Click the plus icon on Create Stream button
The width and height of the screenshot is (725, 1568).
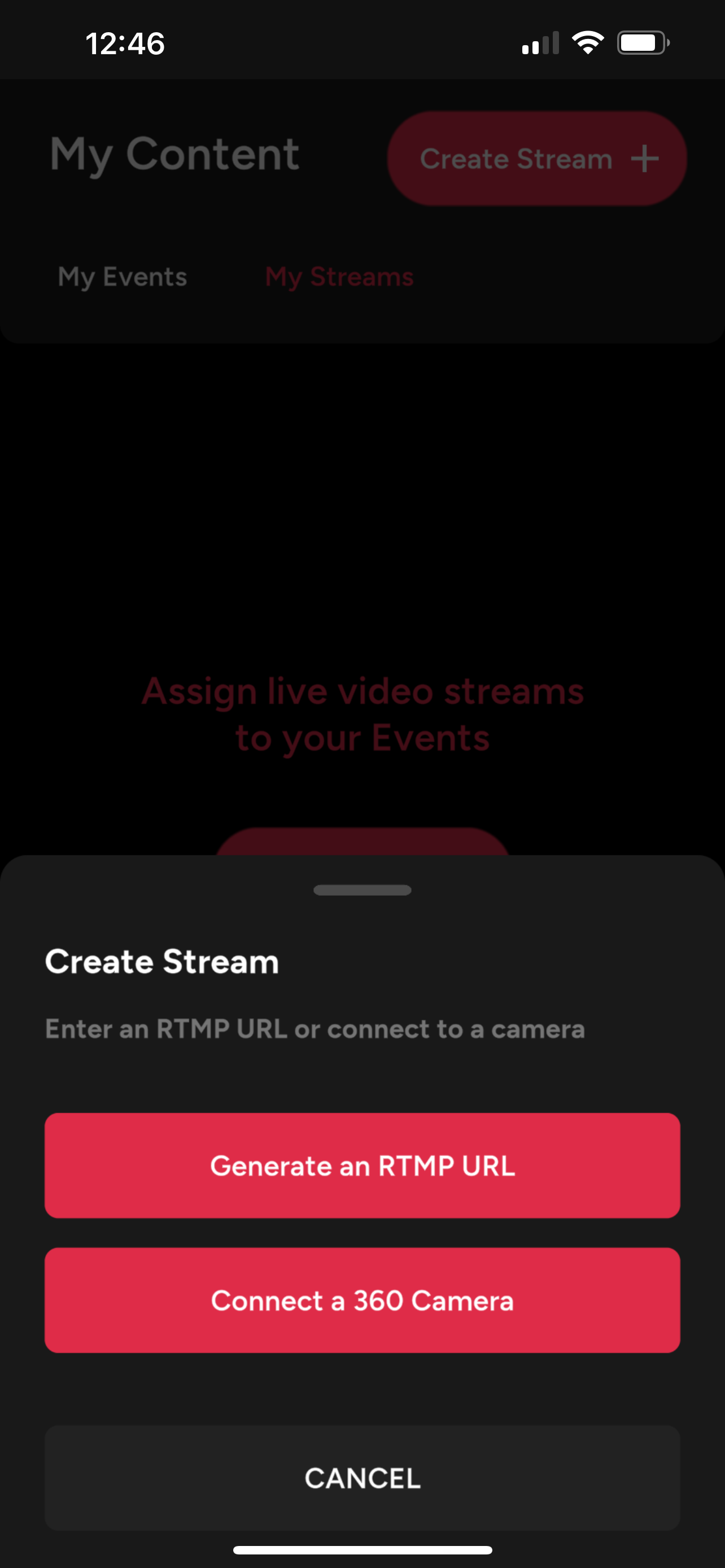[x=644, y=159]
